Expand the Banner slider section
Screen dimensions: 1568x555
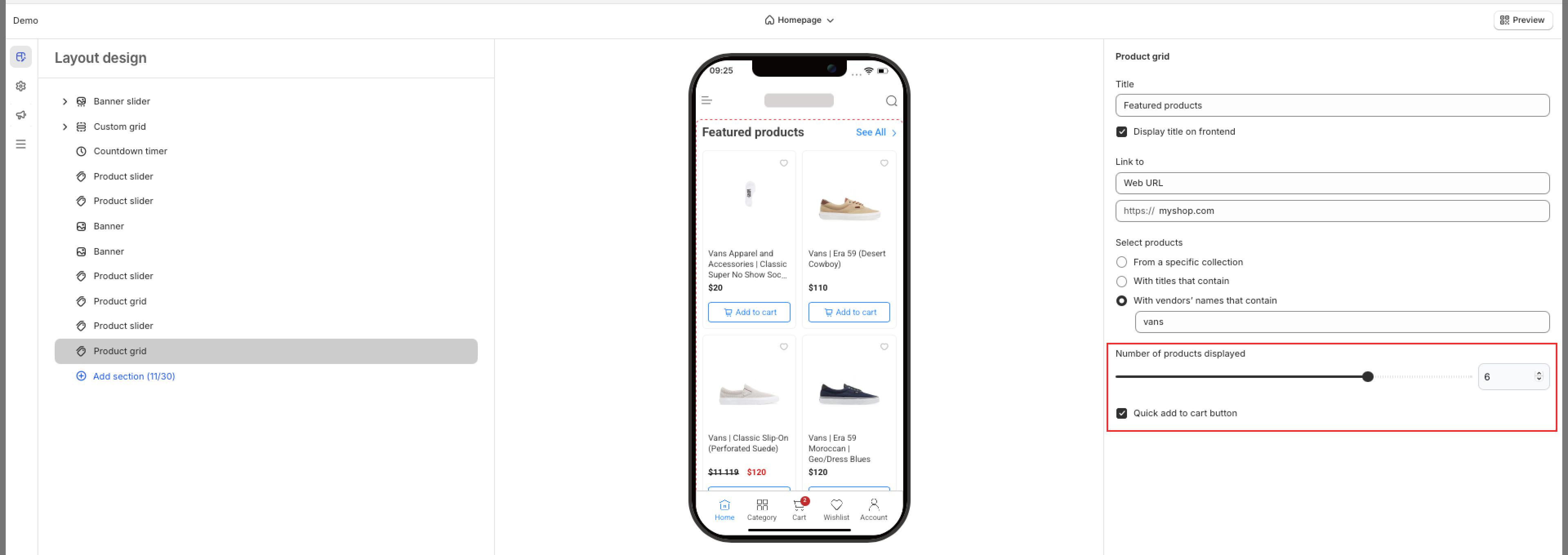[65, 102]
